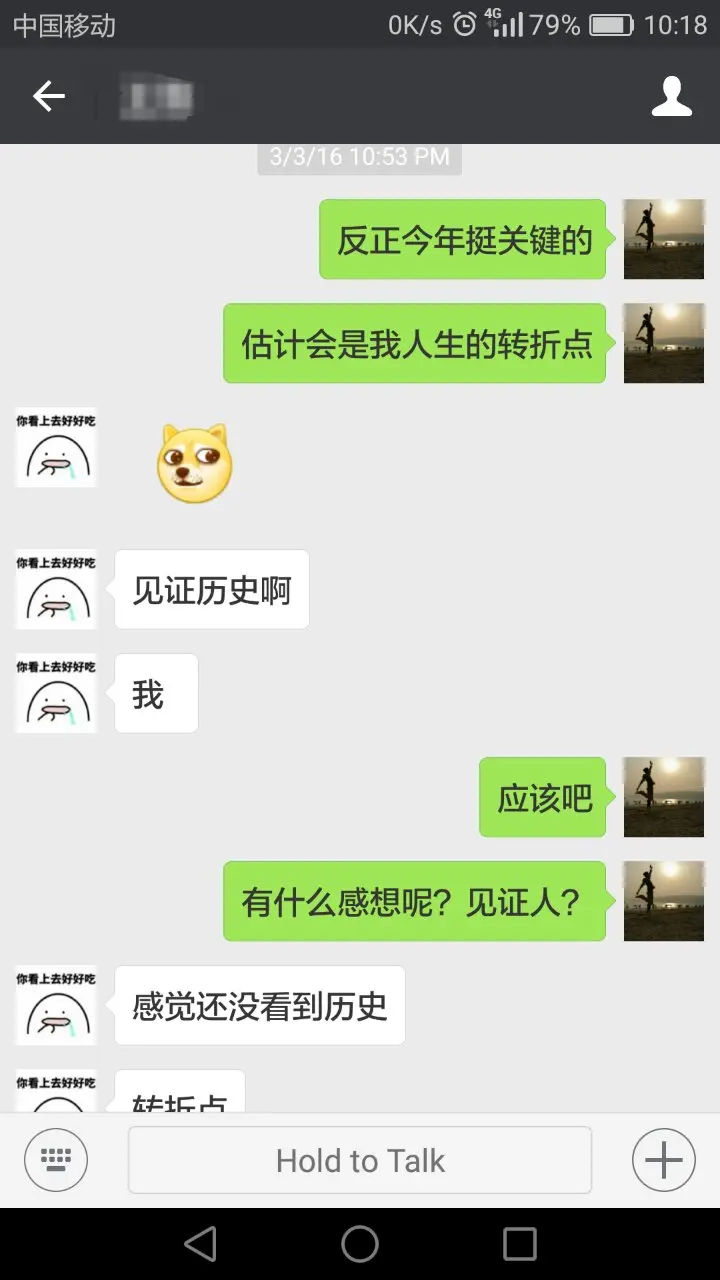Open the recent apps overview
This screenshot has height=1280, width=720.
click(519, 1244)
